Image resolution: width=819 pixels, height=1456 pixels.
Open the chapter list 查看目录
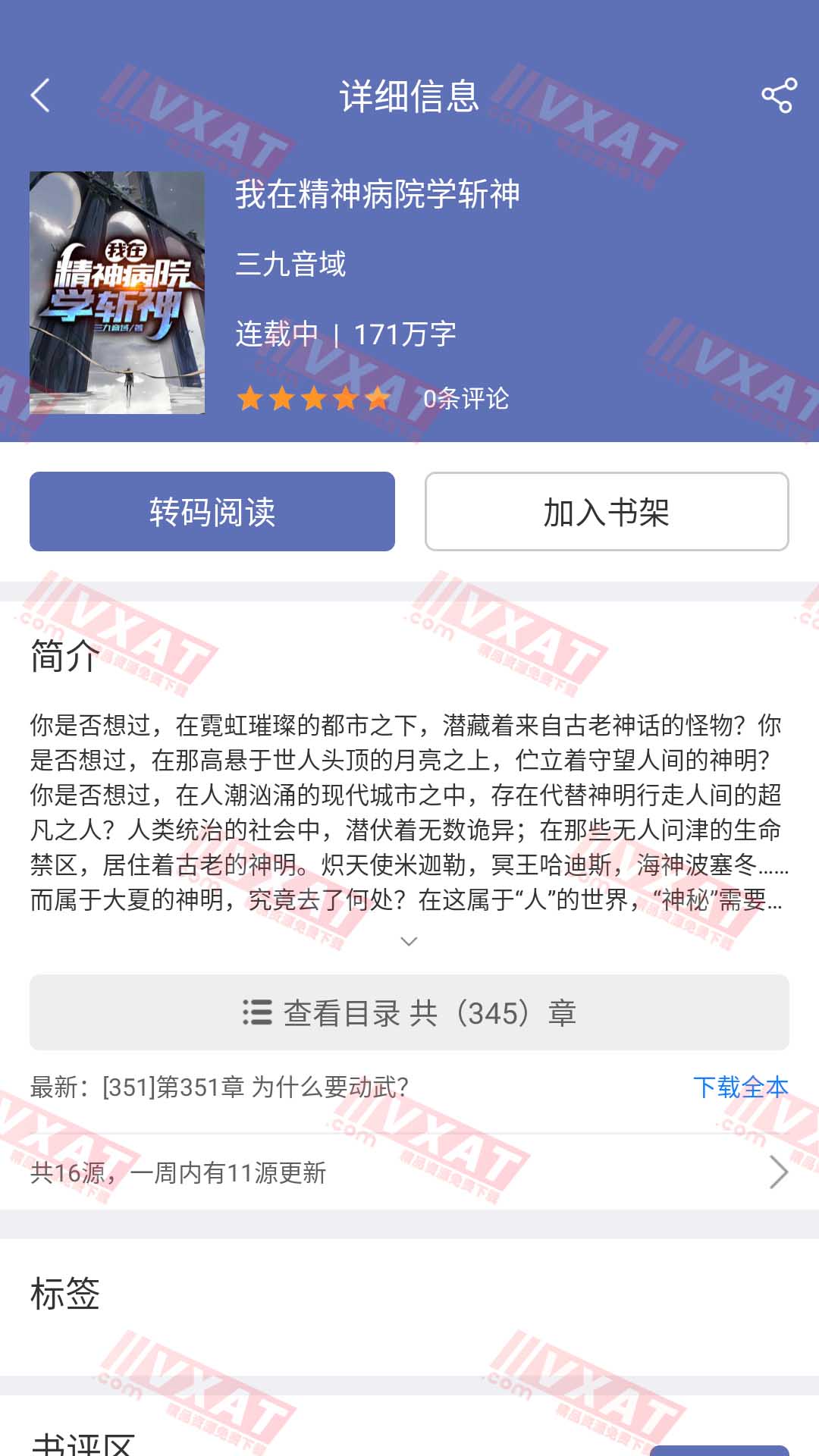(409, 1013)
